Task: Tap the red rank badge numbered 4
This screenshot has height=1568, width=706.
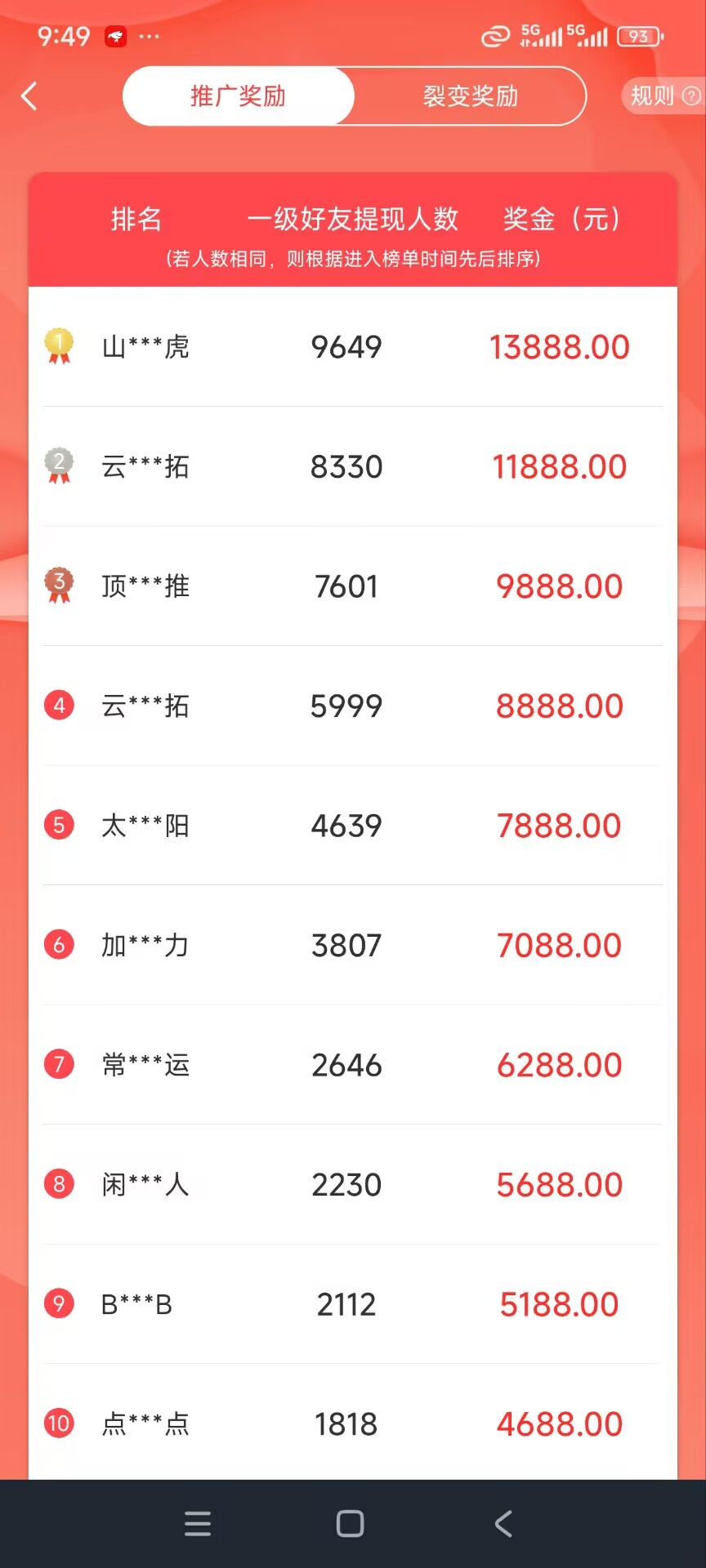Action: pyautogui.click(x=58, y=705)
